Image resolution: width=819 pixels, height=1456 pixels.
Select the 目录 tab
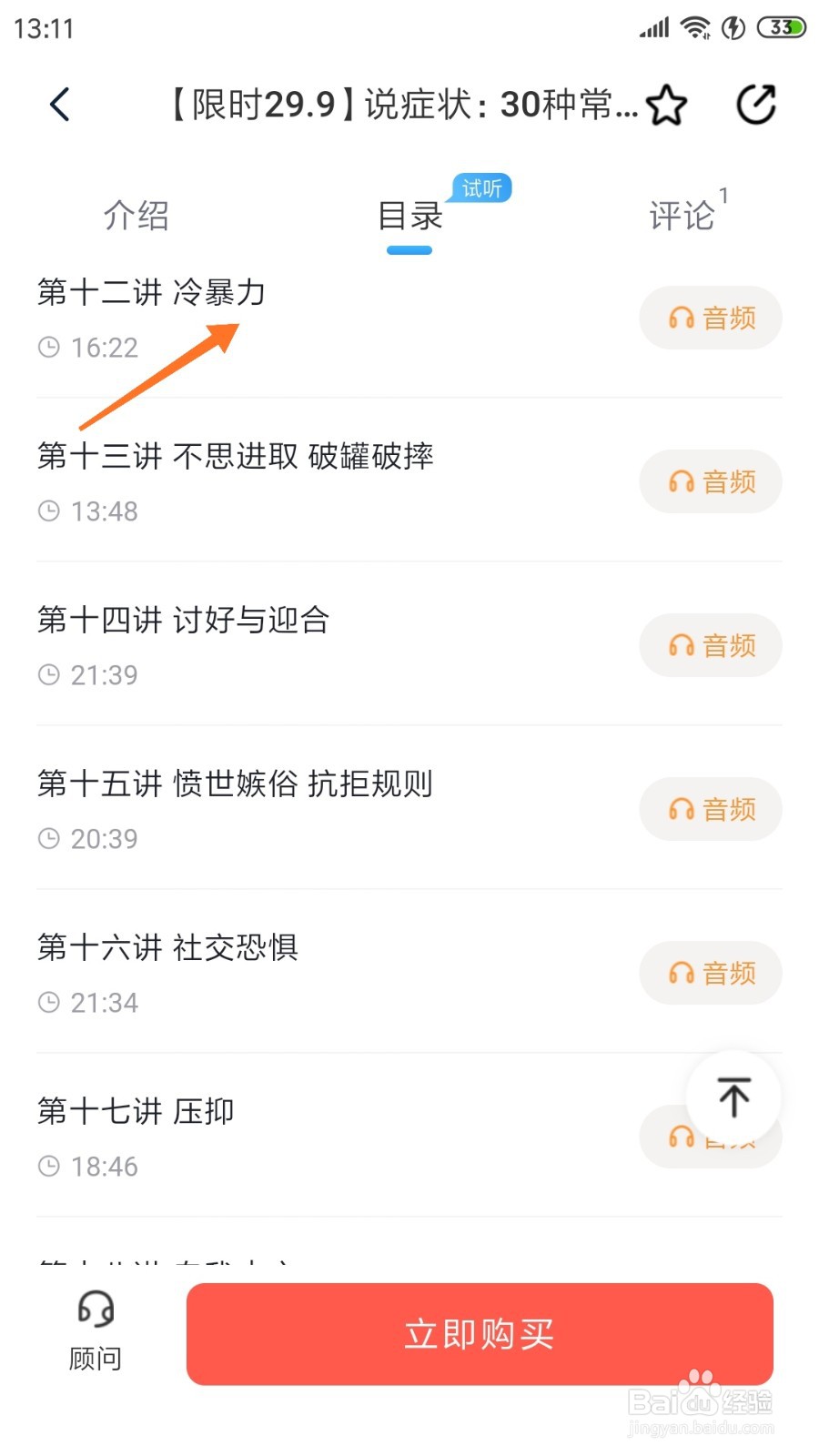[x=409, y=216]
